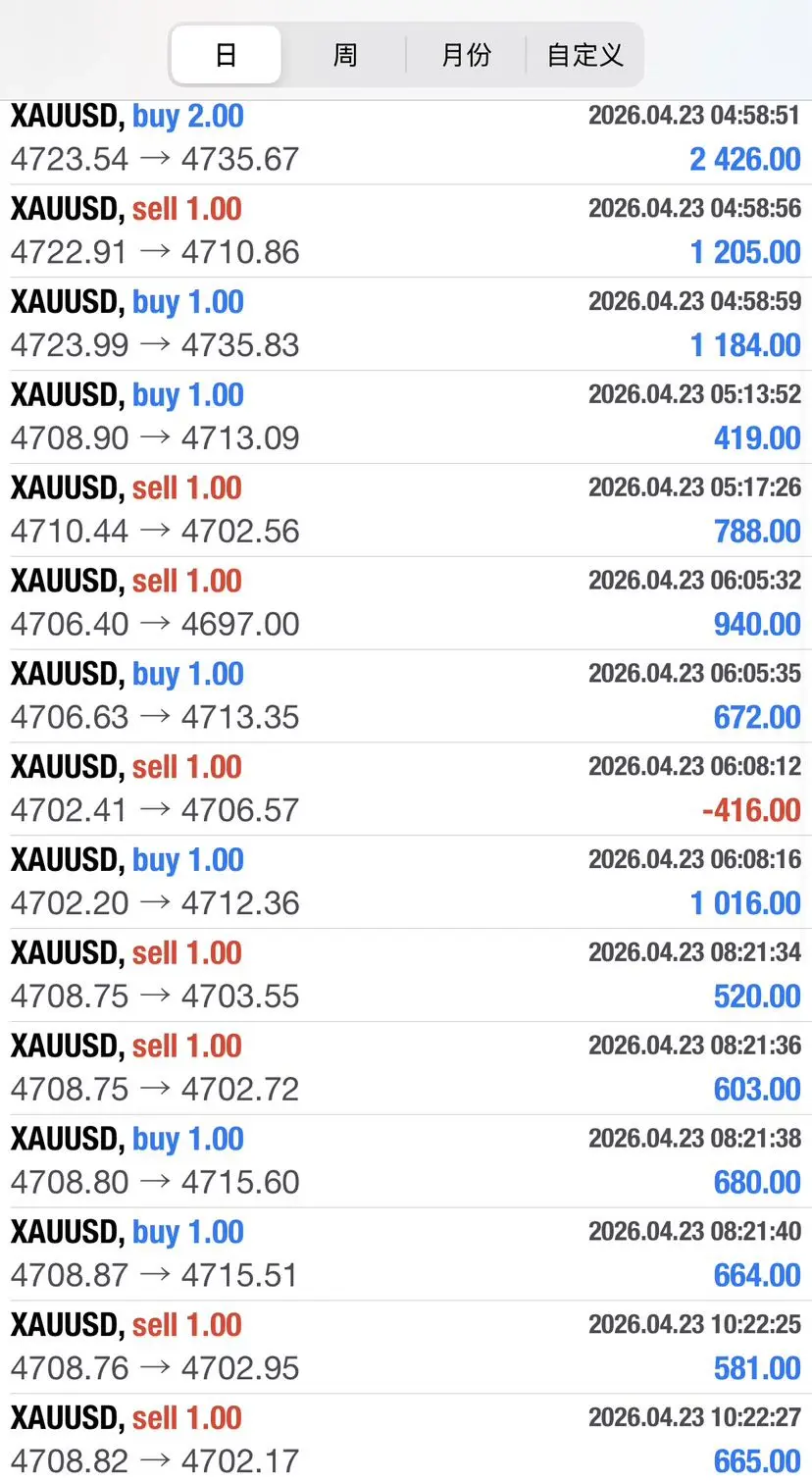Image resolution: width=812 pixels, height=1482 pixels.
Task: Expand the buy trade at 08:21:40
Action: pyautogui.click(x=406, y=1253)
